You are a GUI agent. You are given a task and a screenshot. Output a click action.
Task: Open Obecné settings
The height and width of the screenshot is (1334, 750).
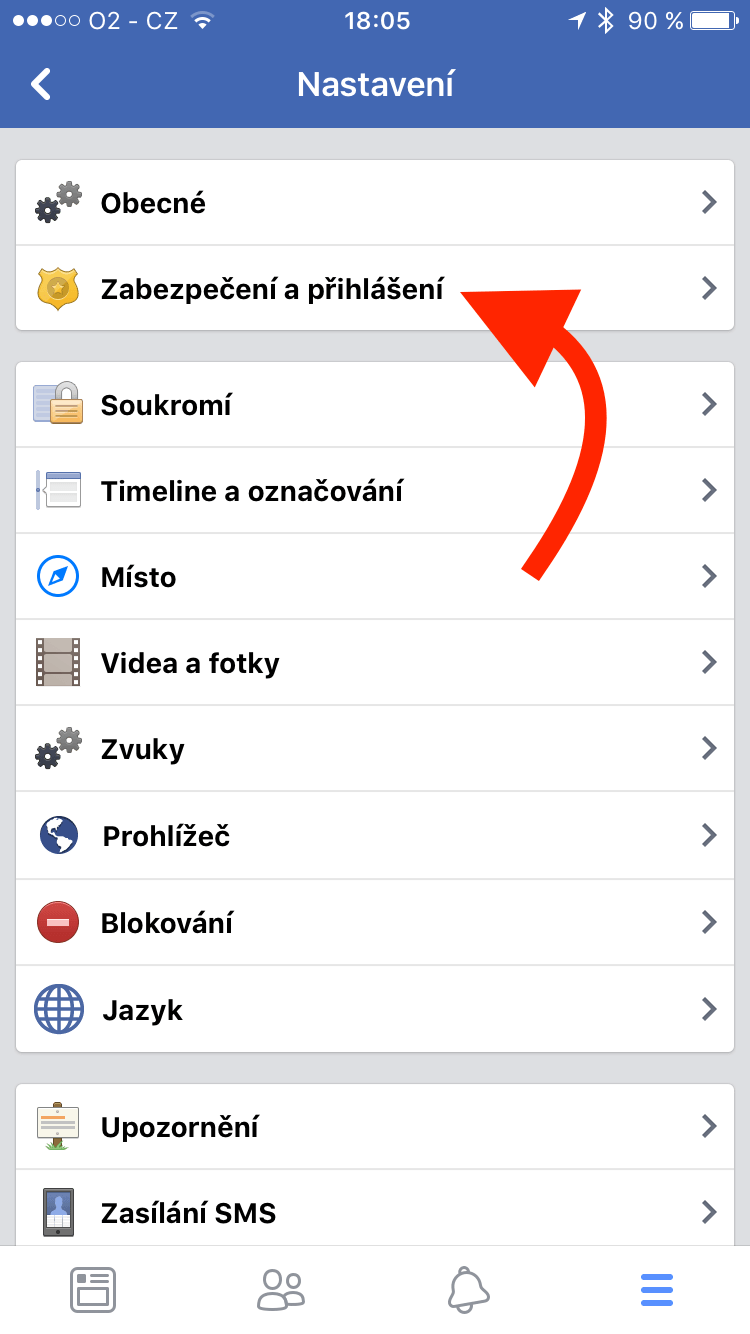pos(375,203)
